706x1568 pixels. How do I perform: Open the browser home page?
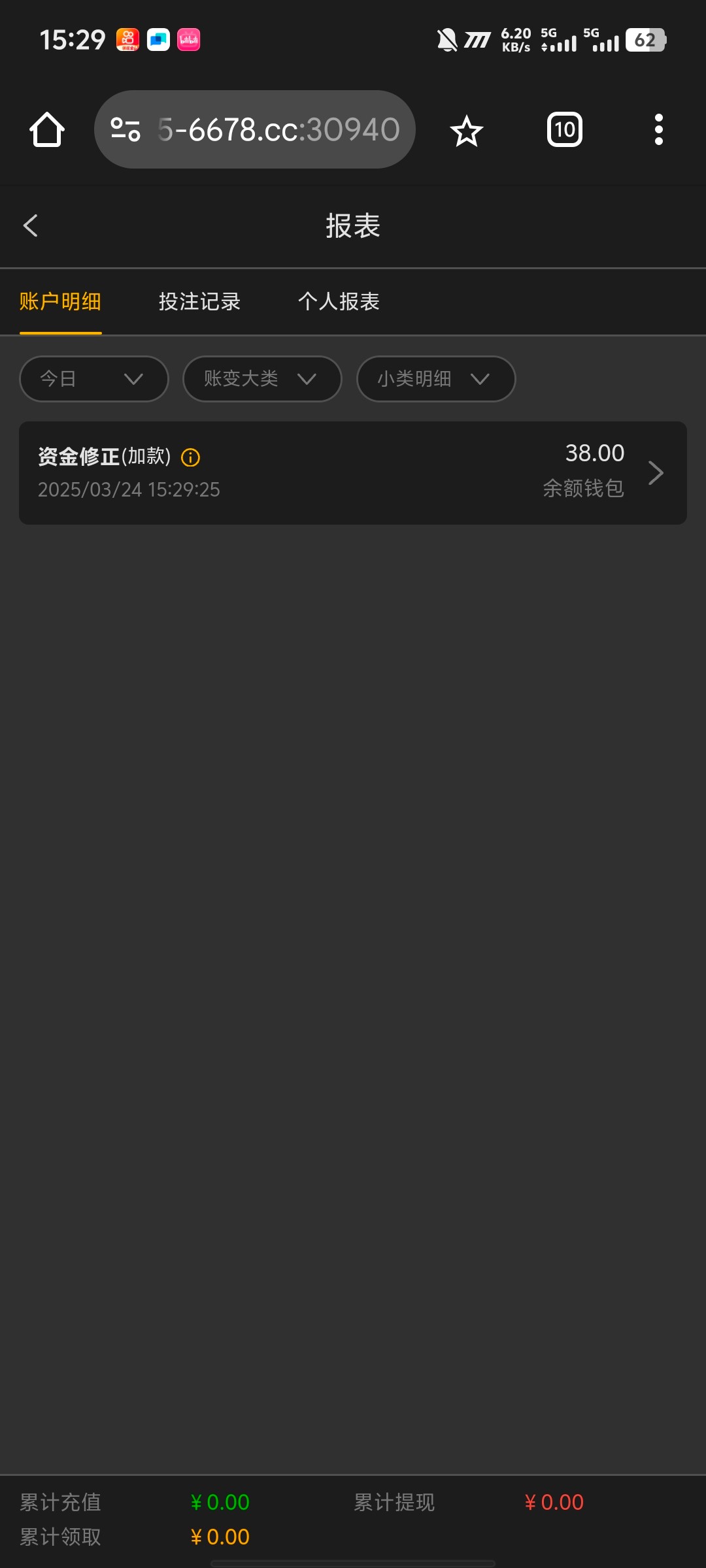pos(47,129)
